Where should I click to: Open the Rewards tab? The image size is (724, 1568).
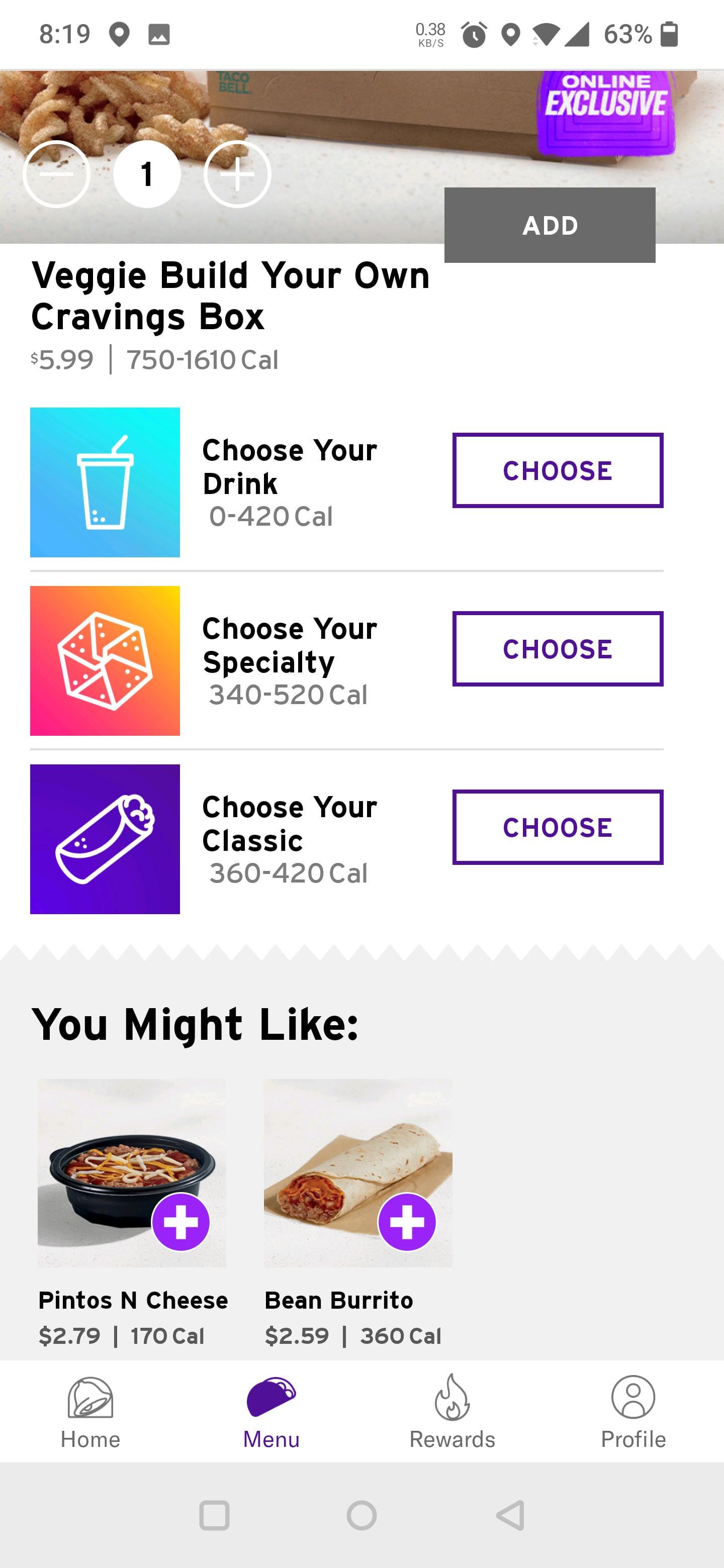(452, 1412)
